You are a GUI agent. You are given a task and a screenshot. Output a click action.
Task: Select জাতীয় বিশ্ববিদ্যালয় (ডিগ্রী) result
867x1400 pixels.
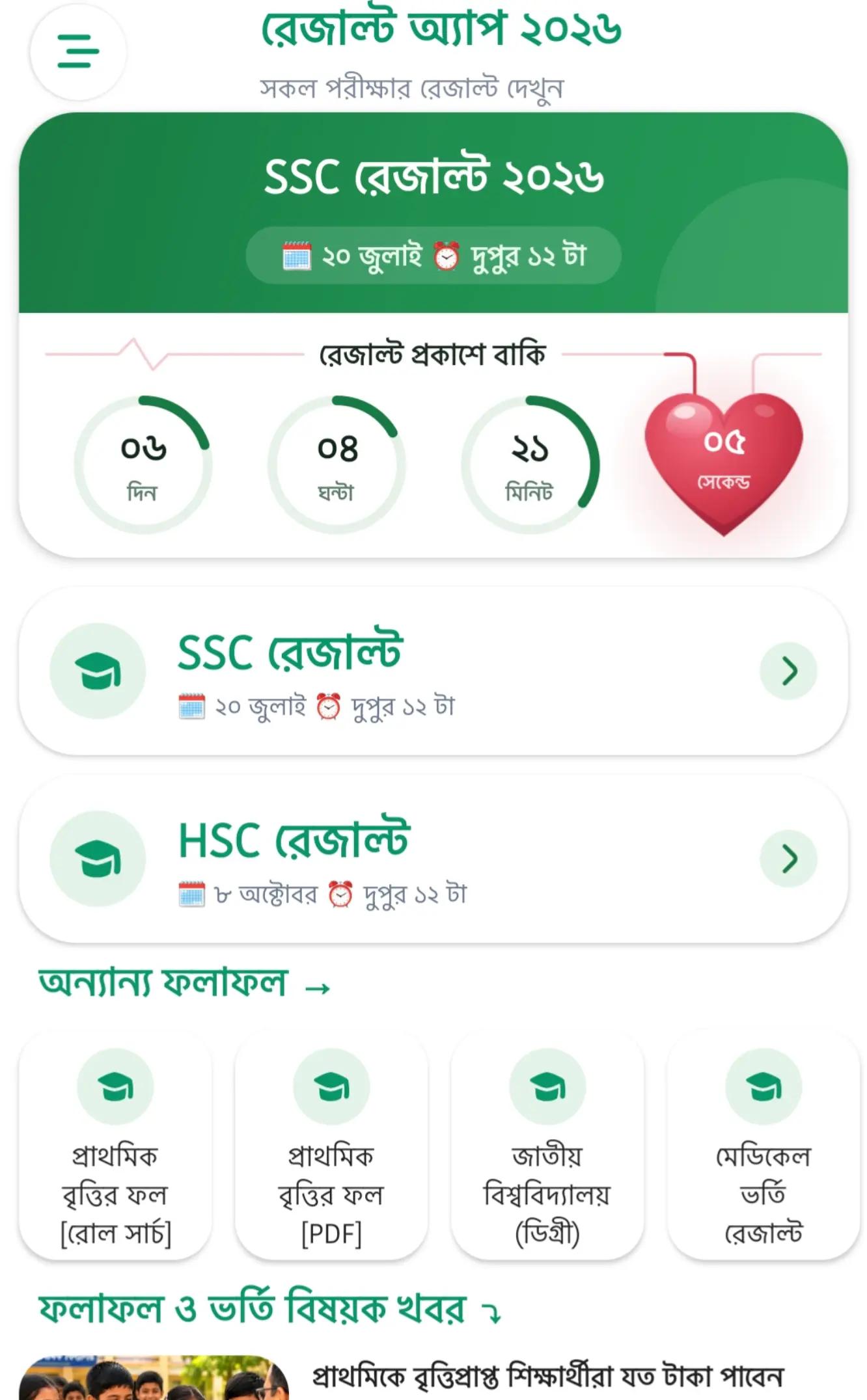click(547, 1146)
